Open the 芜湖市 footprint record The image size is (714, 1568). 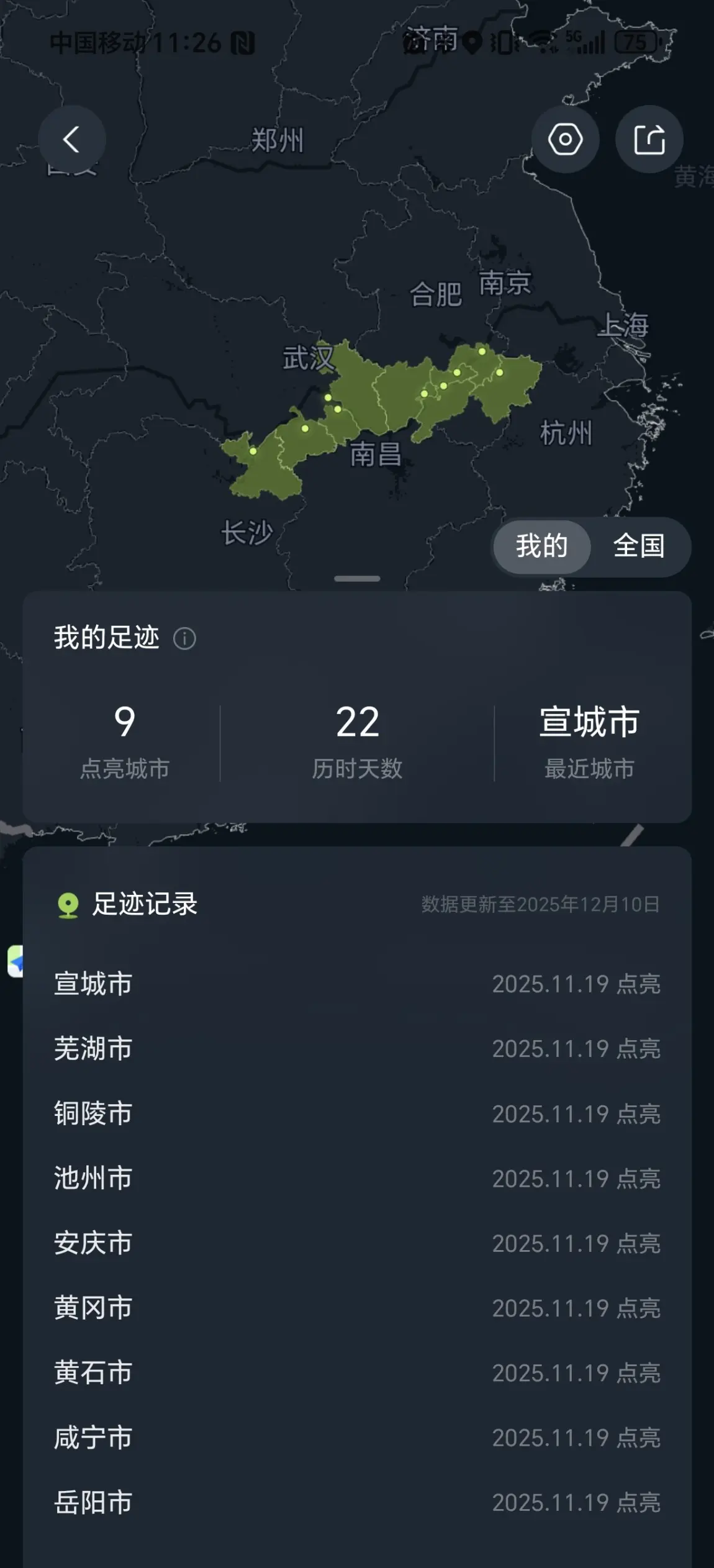[x=357, y=1048]
